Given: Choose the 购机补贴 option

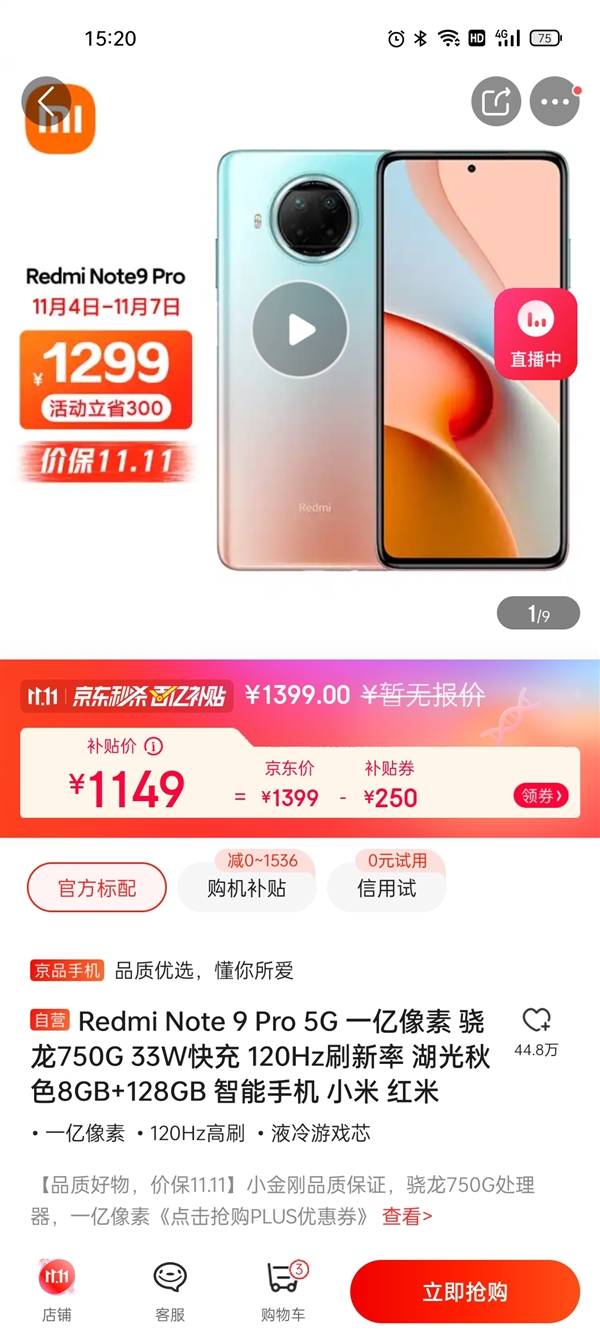Looking at the screenshot, I should click(x=247, y=888).
